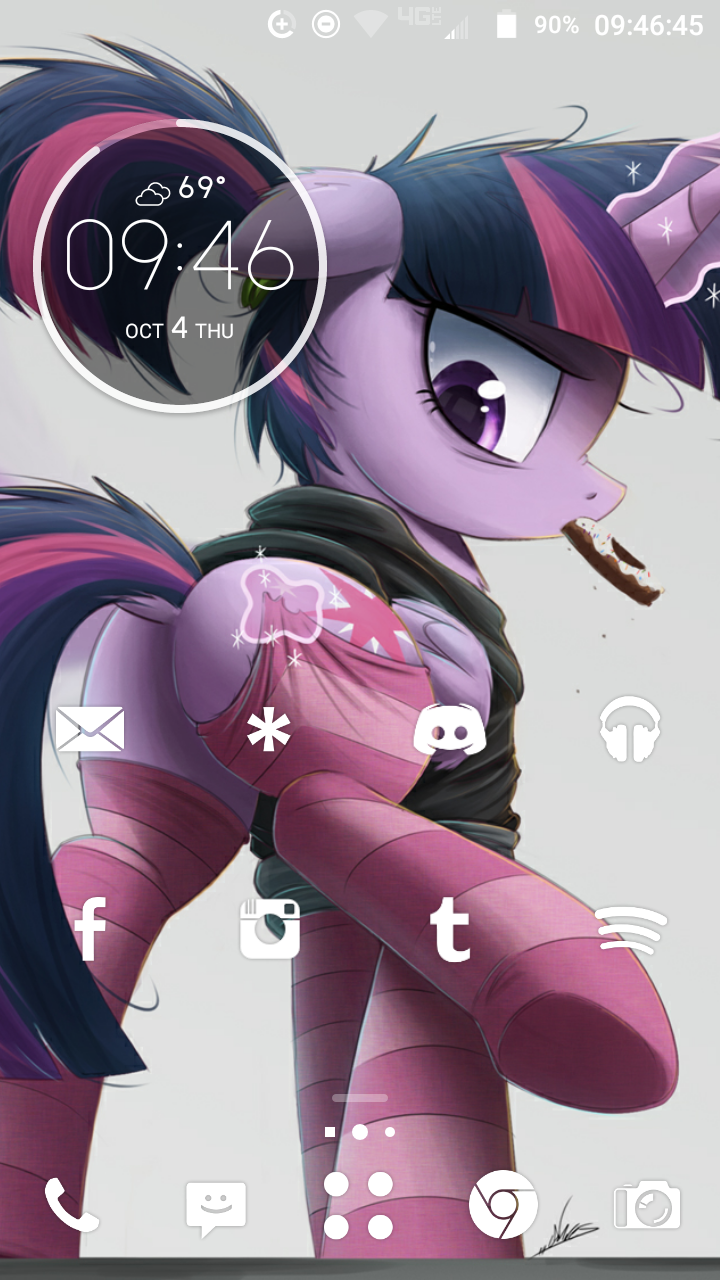This screenshot has width=720, height=1280.
Task: Launch the Chrome browser
Action: (503, 1205)
